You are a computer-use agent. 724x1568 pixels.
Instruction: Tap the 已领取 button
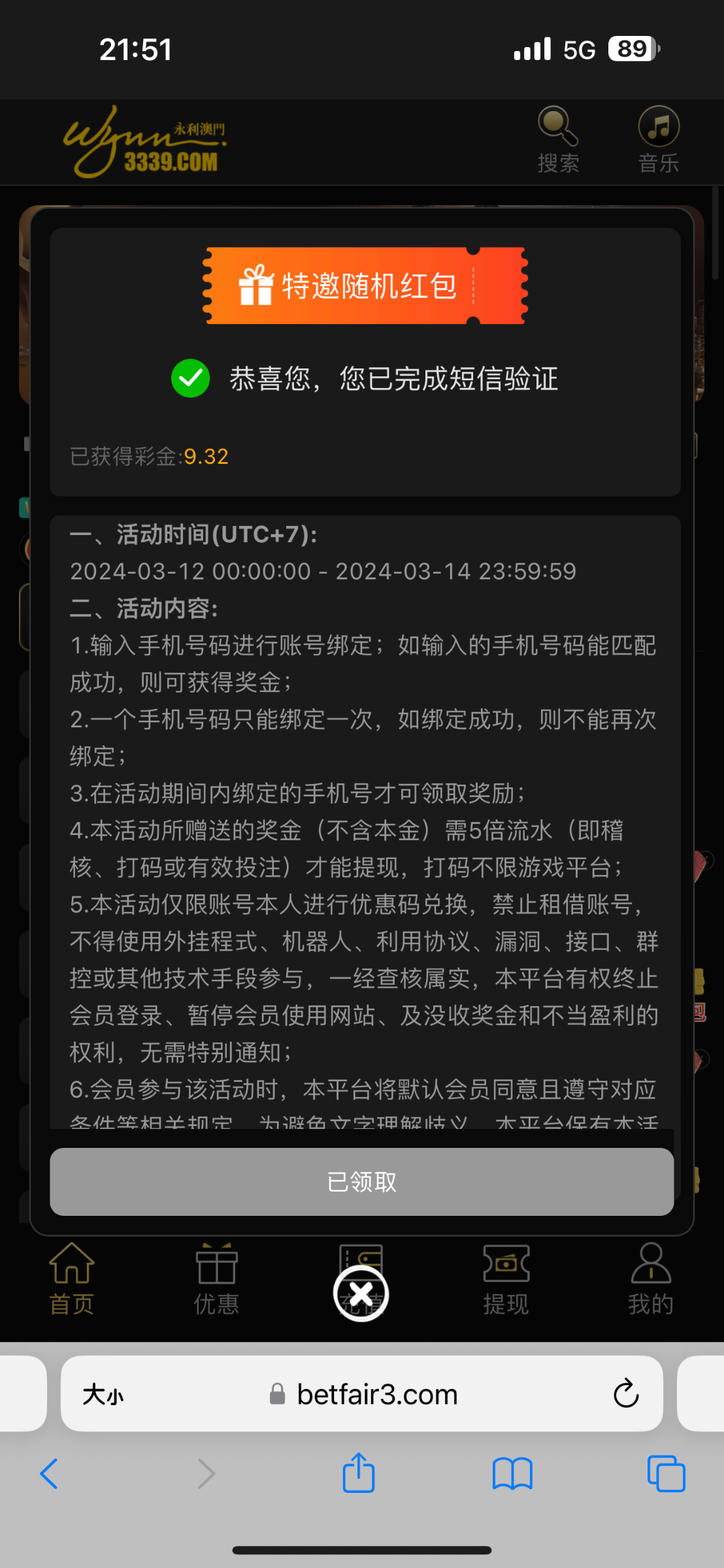(x=361, y=1182)
